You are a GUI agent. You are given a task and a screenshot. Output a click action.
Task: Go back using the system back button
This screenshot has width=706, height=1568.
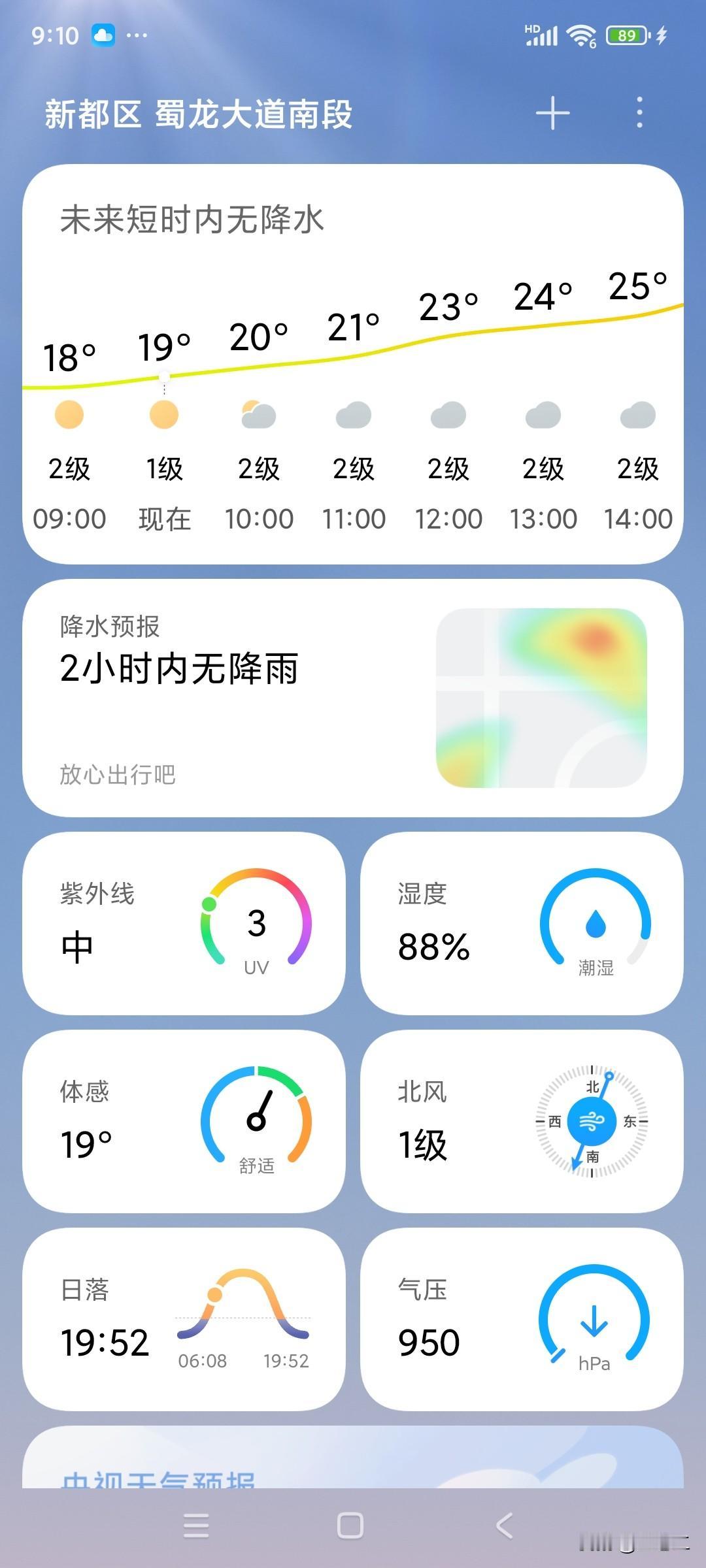[505, 1526]
